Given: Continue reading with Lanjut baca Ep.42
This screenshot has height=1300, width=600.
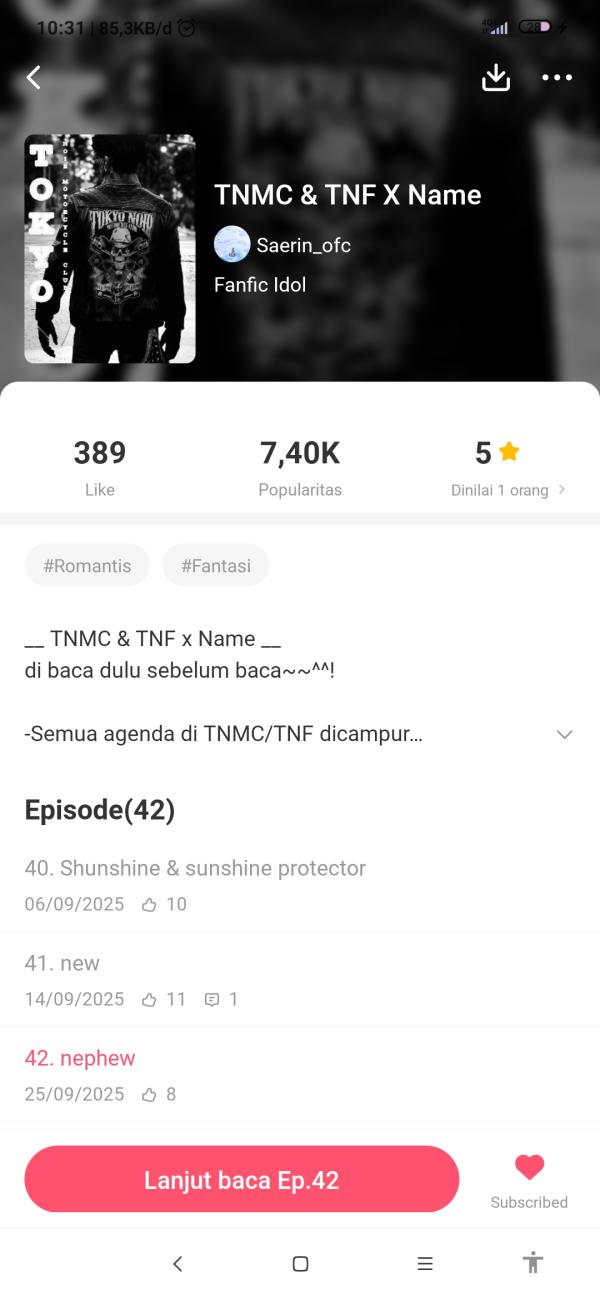Looking at the screenshot, I should click(242, 1180).
